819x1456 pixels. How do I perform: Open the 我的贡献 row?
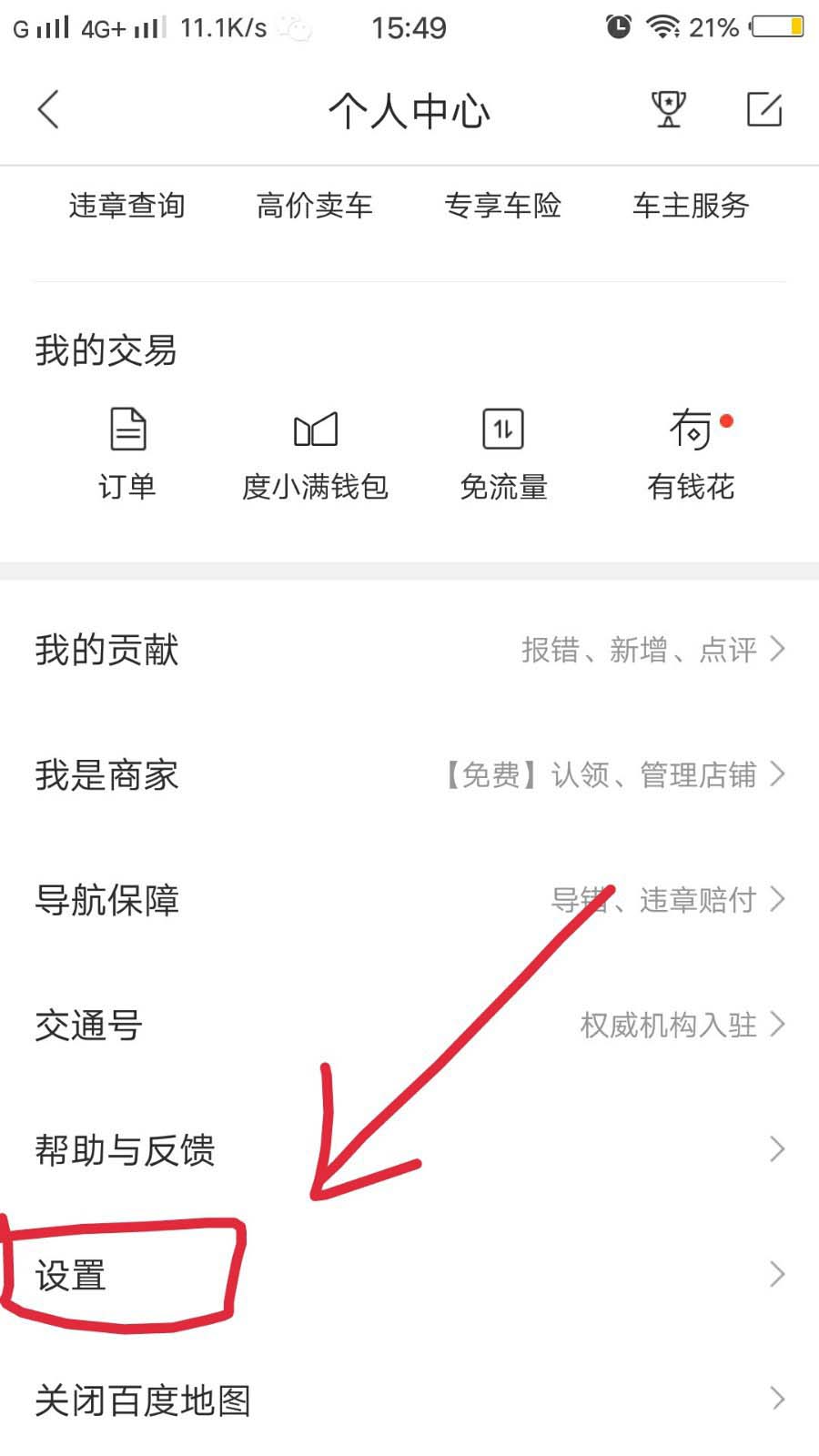tap(409, 650)
